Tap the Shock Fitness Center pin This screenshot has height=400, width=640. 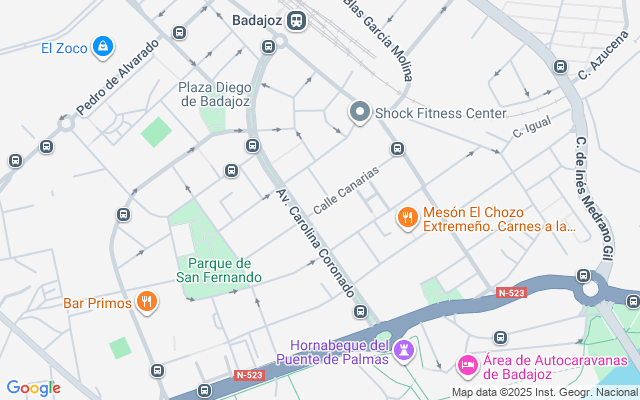(360, 113)
